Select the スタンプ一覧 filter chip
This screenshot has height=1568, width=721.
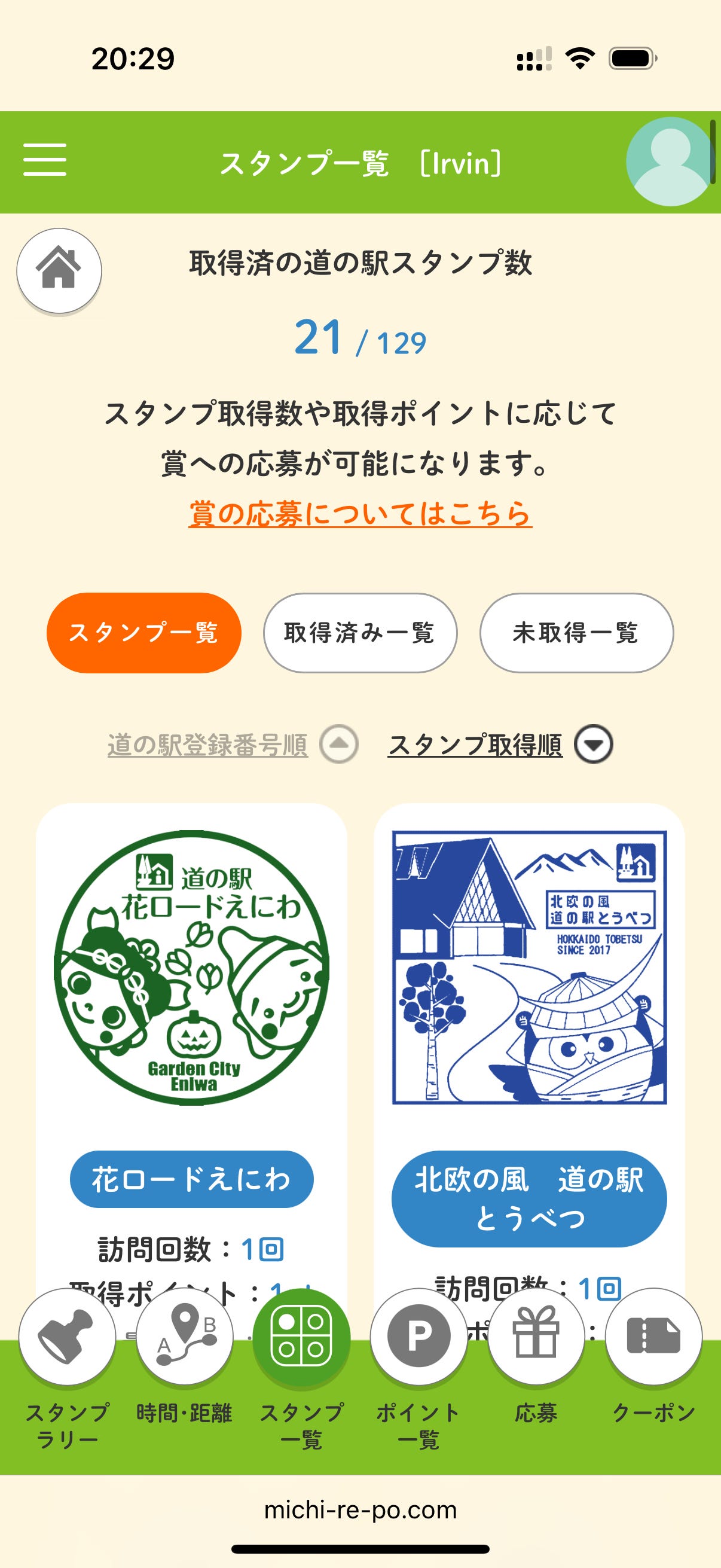click(144, 633)
